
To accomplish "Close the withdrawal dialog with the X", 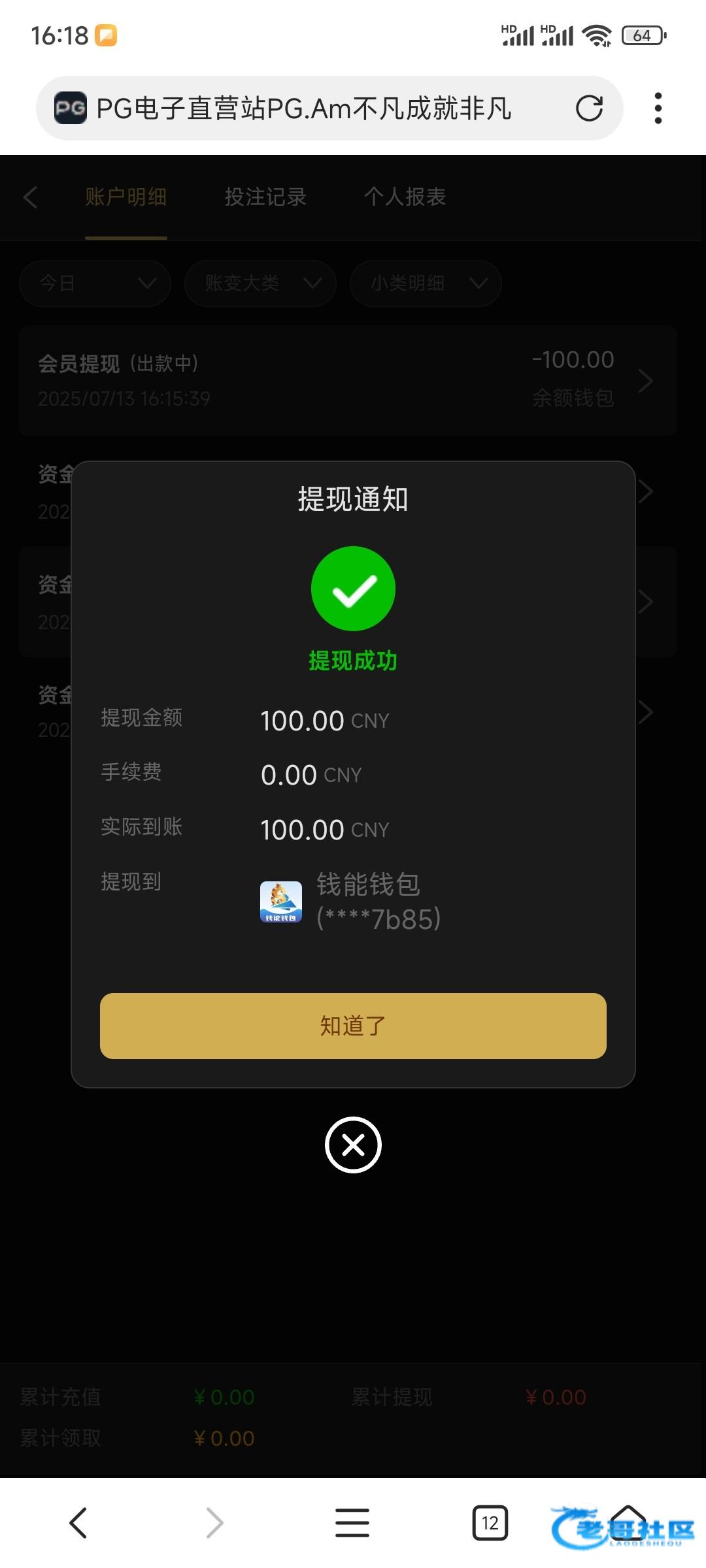I will (353, 1145).
